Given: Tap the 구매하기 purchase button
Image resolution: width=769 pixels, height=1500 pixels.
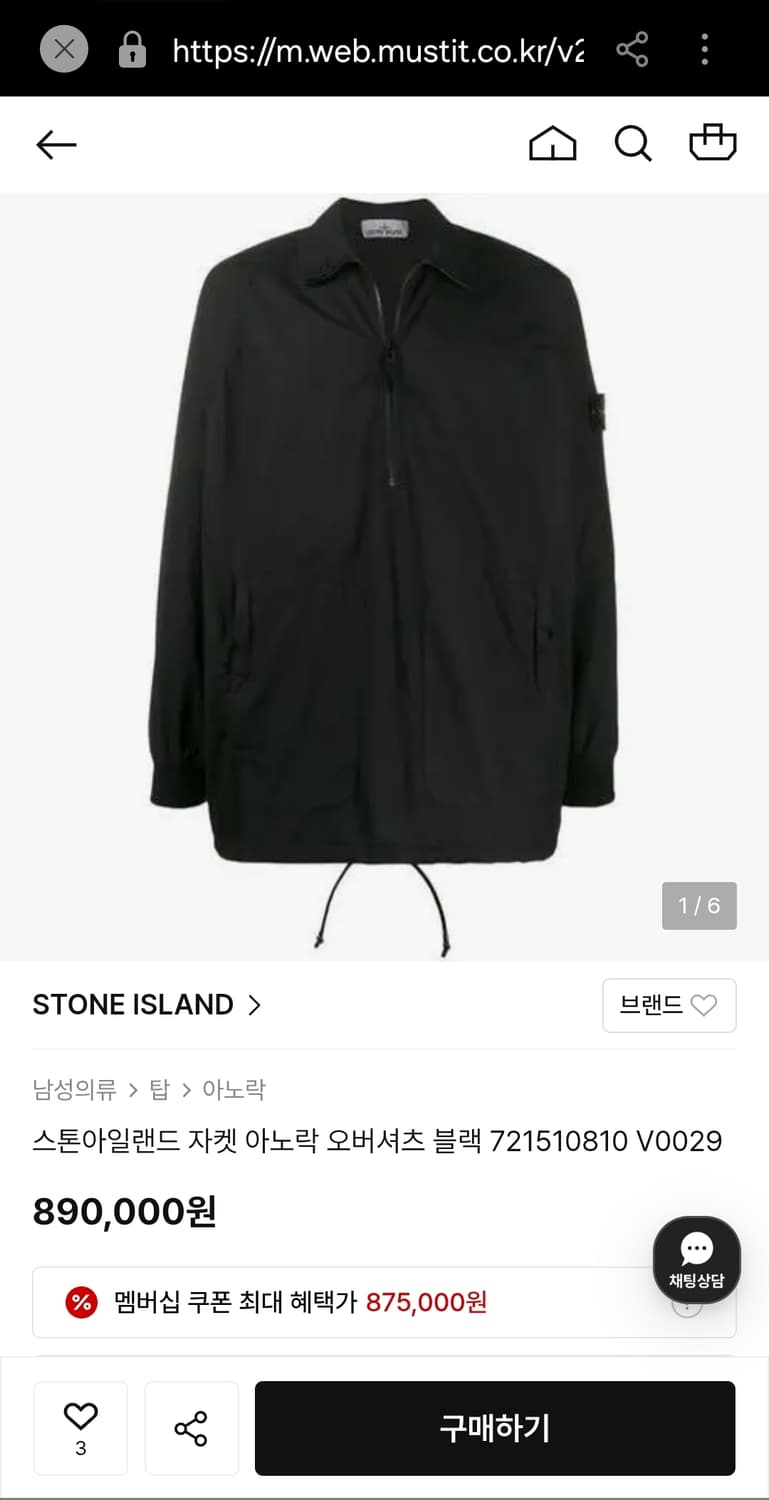Looking at the screenshot, I should point(495,1427).
